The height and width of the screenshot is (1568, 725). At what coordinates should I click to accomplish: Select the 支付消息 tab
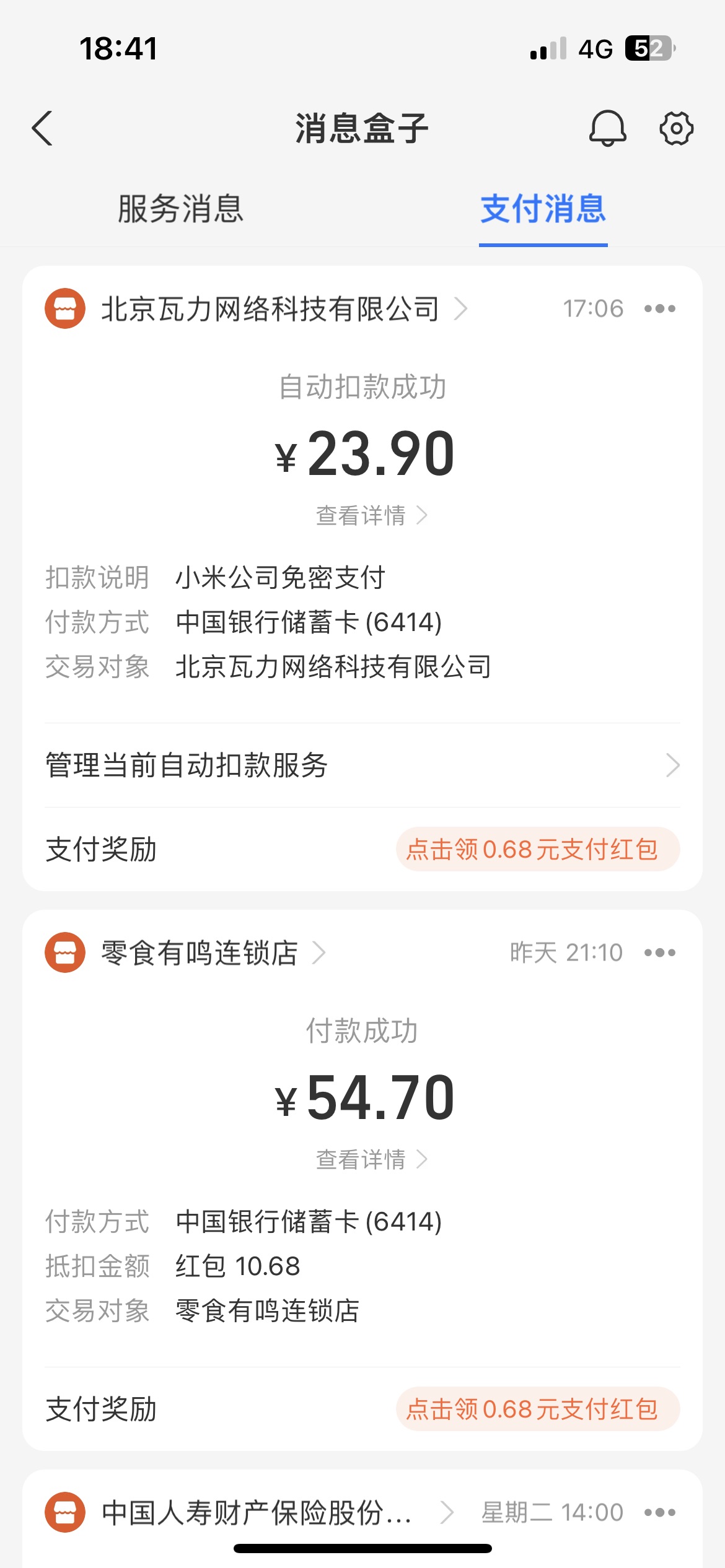click(x=543, y=209)
